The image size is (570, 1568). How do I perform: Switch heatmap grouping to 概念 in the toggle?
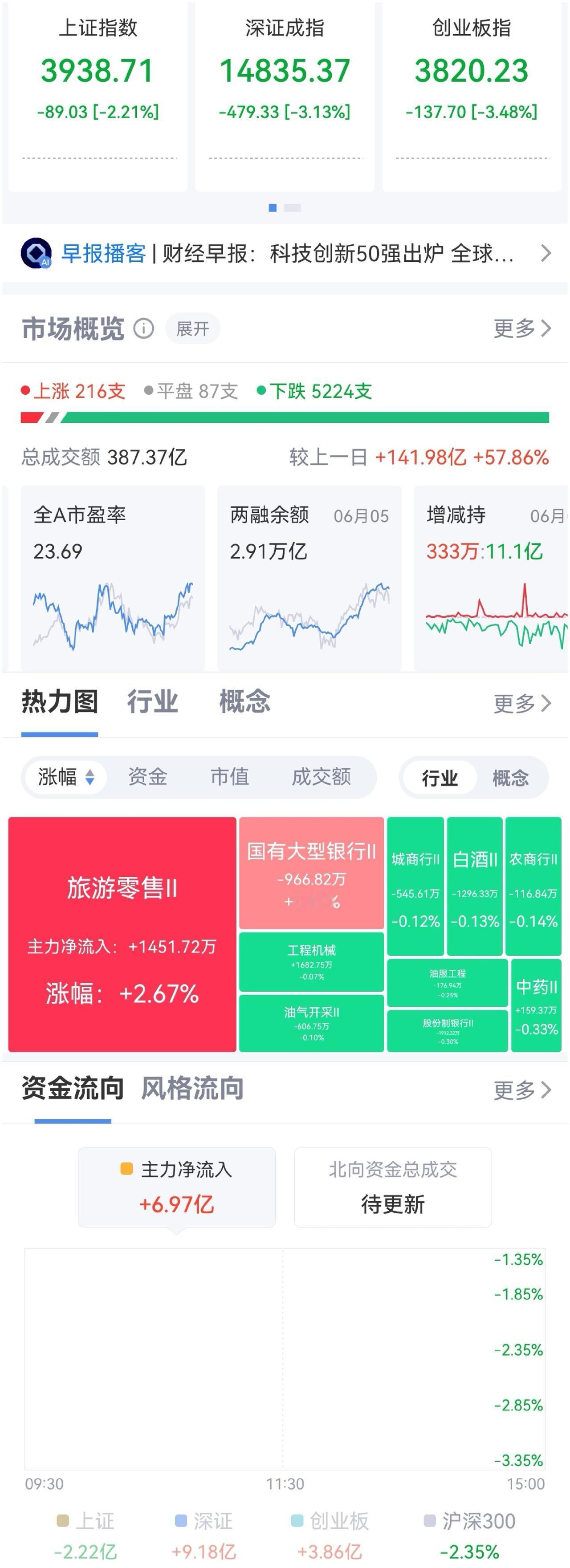coord(510,777)
